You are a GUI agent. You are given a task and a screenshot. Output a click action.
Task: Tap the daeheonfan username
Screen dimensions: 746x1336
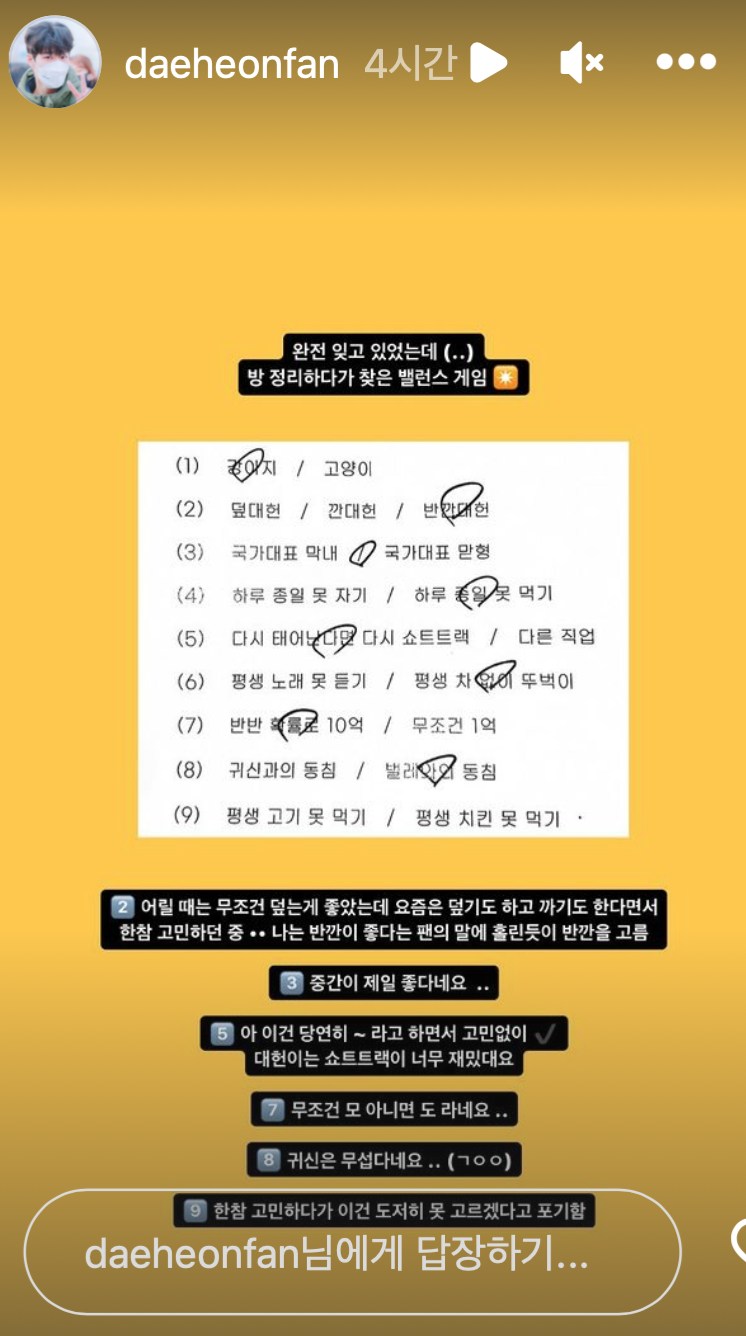click(x=231, y=64)
